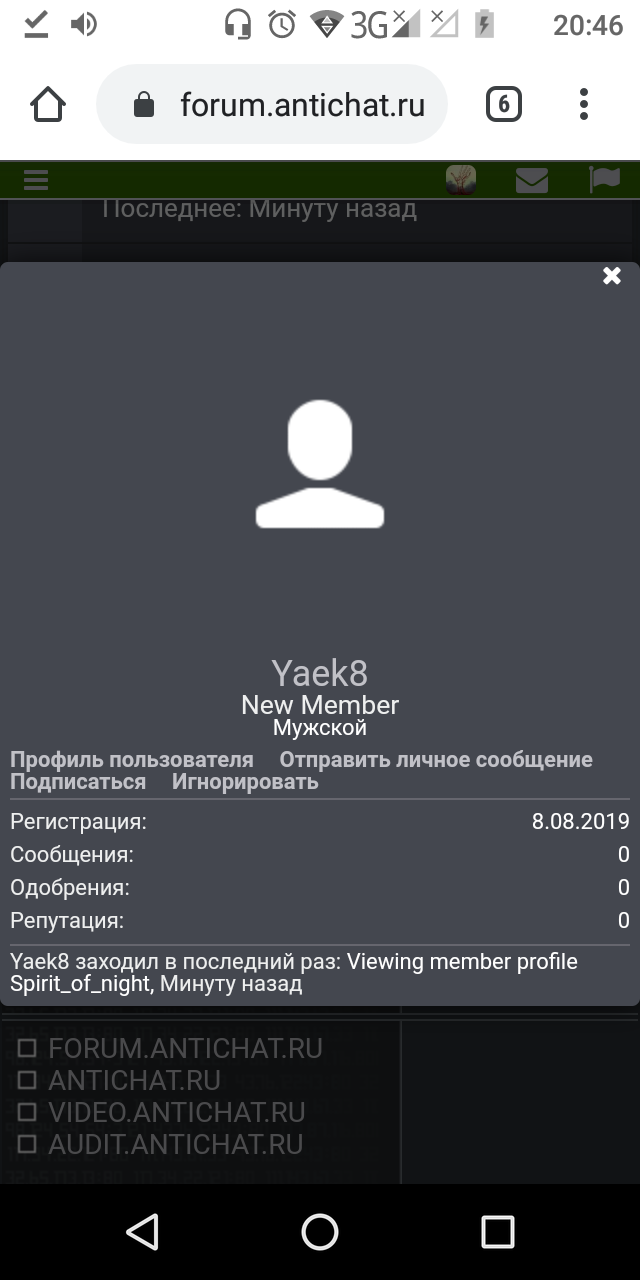
Task: Open Chrome's tab switcher showing 6
Action: tap(504, 104)
